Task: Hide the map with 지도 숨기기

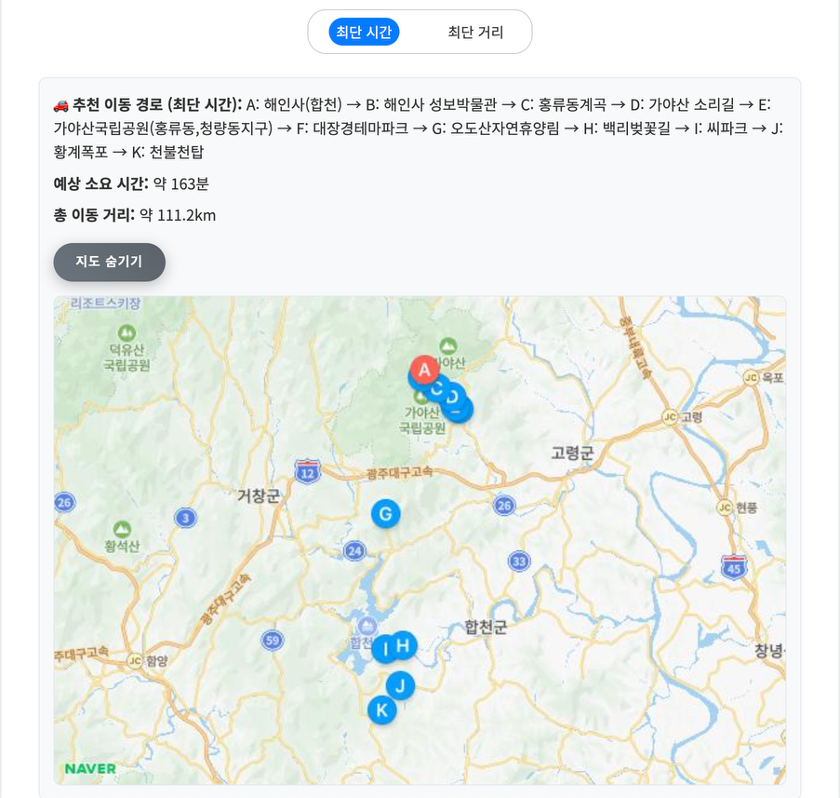Action: click(109, 262)
